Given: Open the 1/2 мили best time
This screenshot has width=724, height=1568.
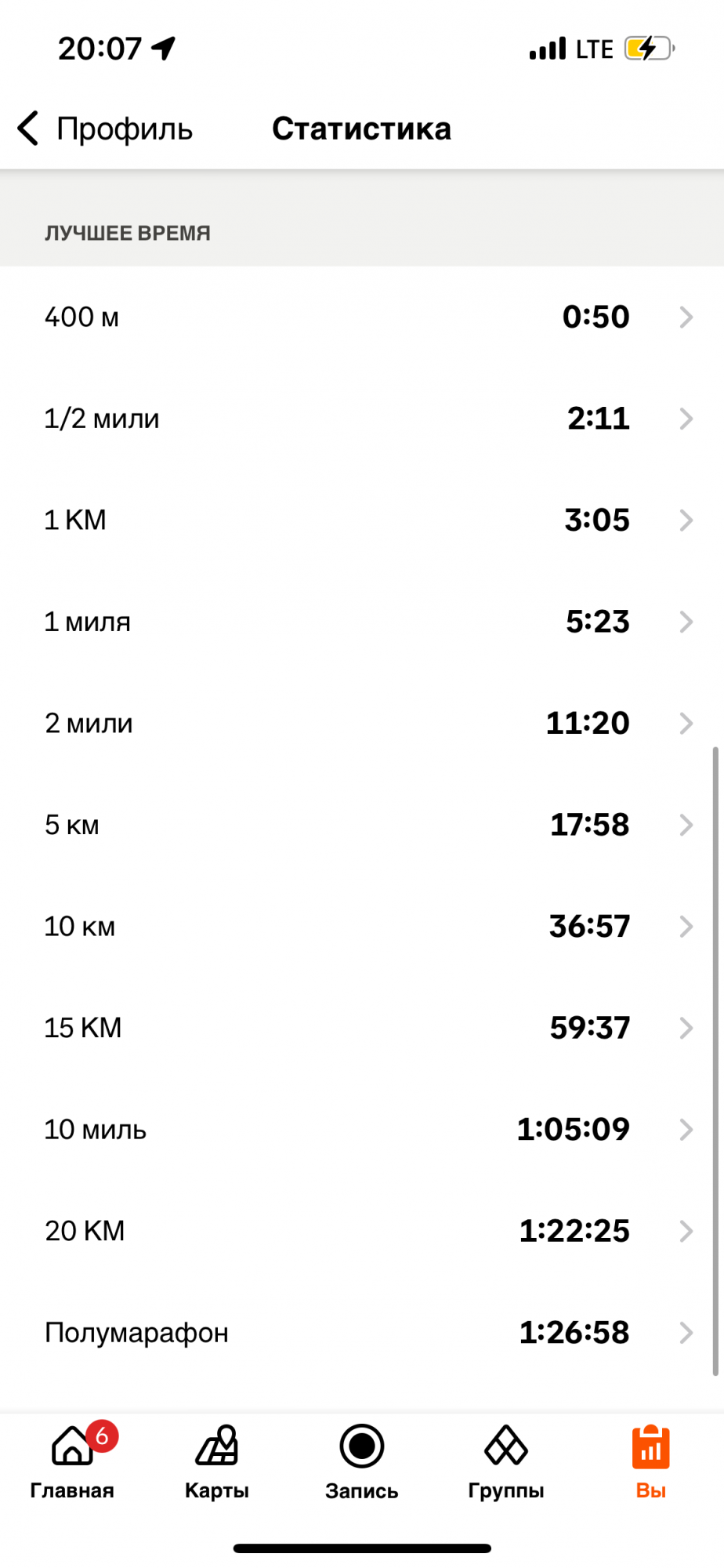Looking at the screenshot, I should click(362, 419).
